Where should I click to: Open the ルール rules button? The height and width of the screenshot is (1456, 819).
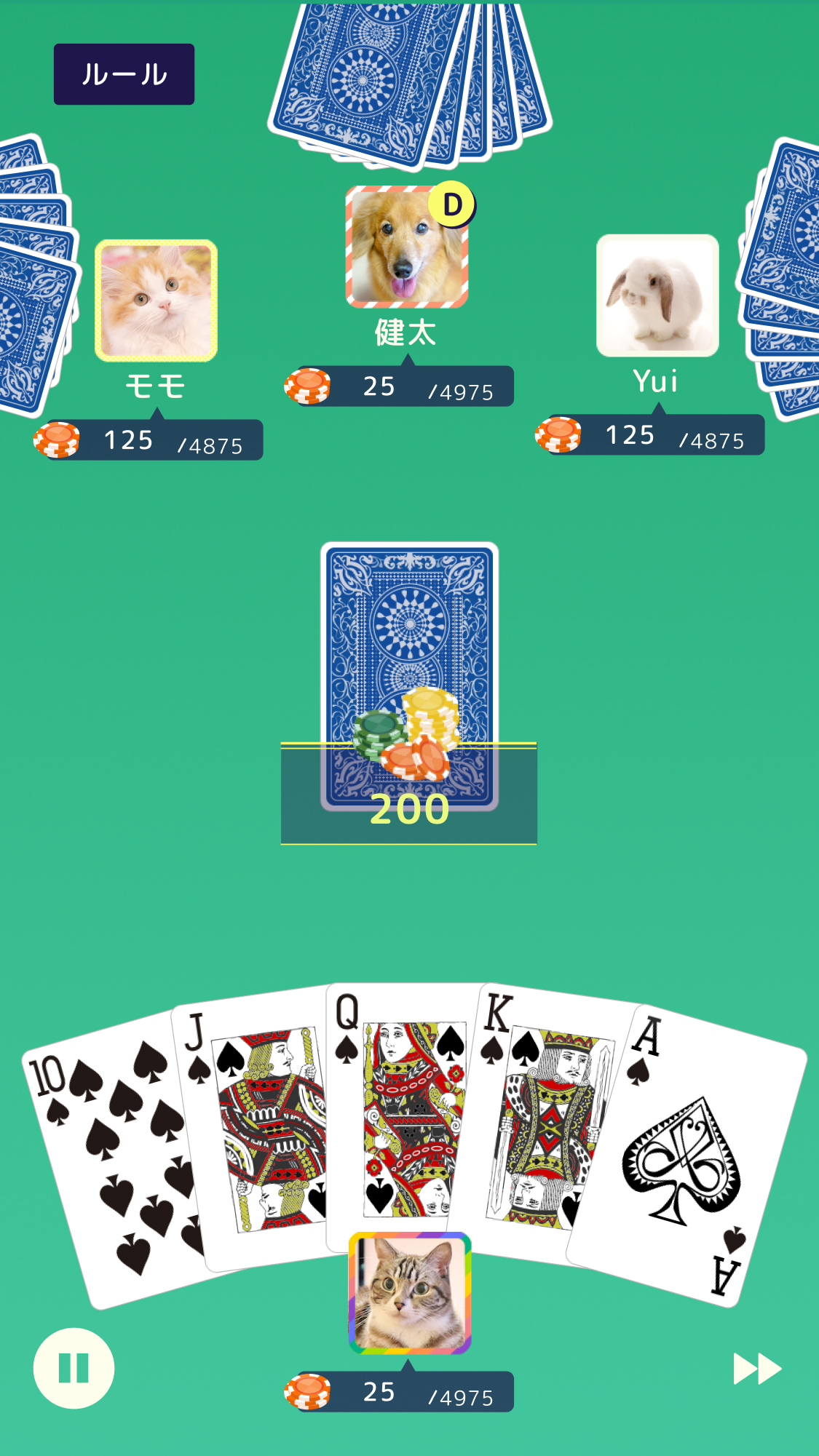[124, 74]
